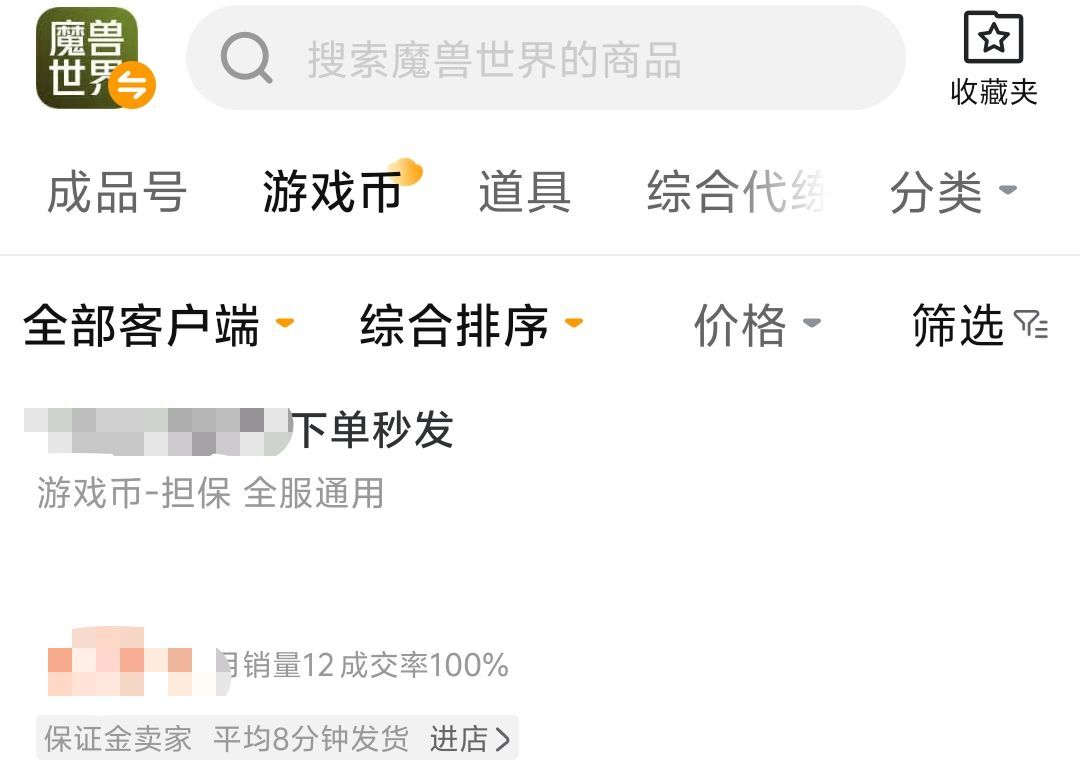This screenshot has width=1080, height=762.
Task: Tap the 魔兽世界 game switch icon
Action: (x=95, y=58)
